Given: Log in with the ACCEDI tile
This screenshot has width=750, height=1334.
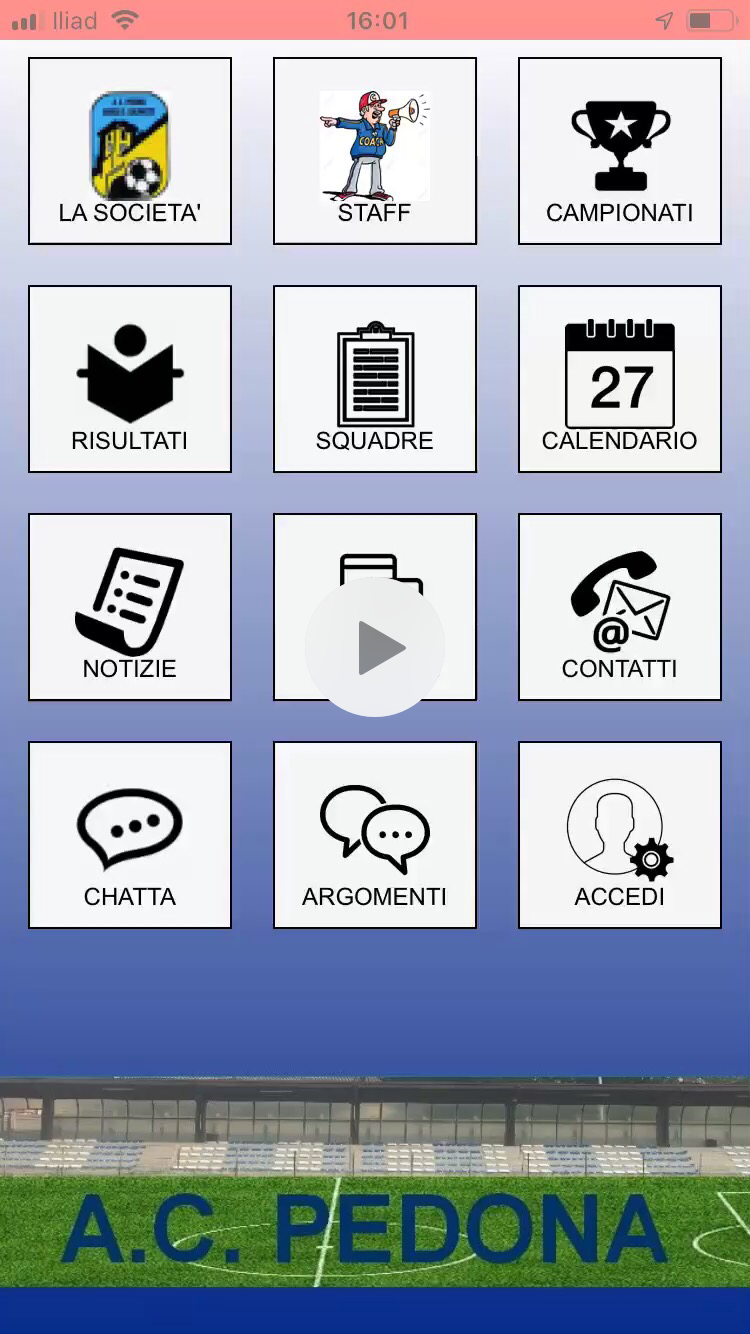Looking at the screenshot, I should pyautogui.click(x=620, y=835).
